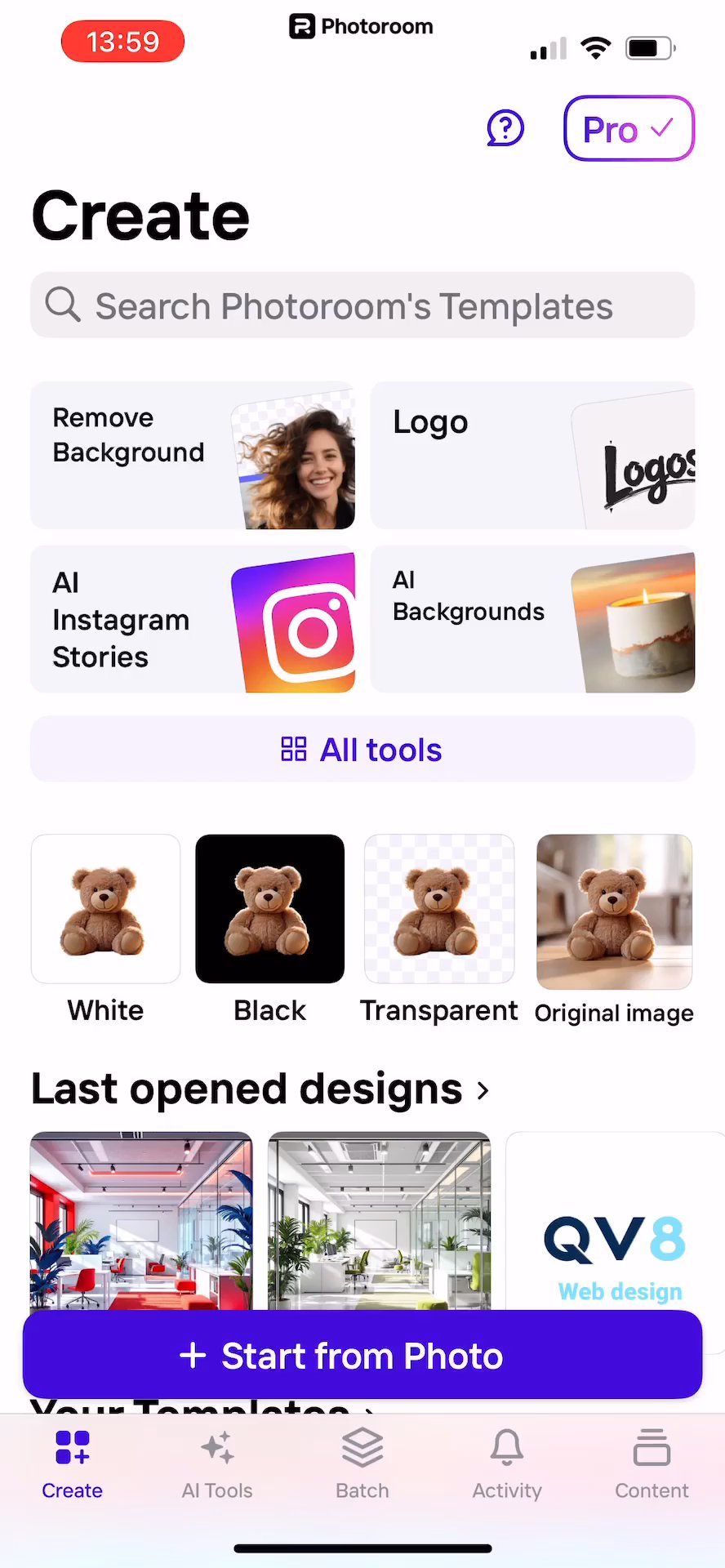This screenshot has width=725, height=1568.
Task: Open the Remove Background tool
Action: pyautogui.click(x=193, y=455)
